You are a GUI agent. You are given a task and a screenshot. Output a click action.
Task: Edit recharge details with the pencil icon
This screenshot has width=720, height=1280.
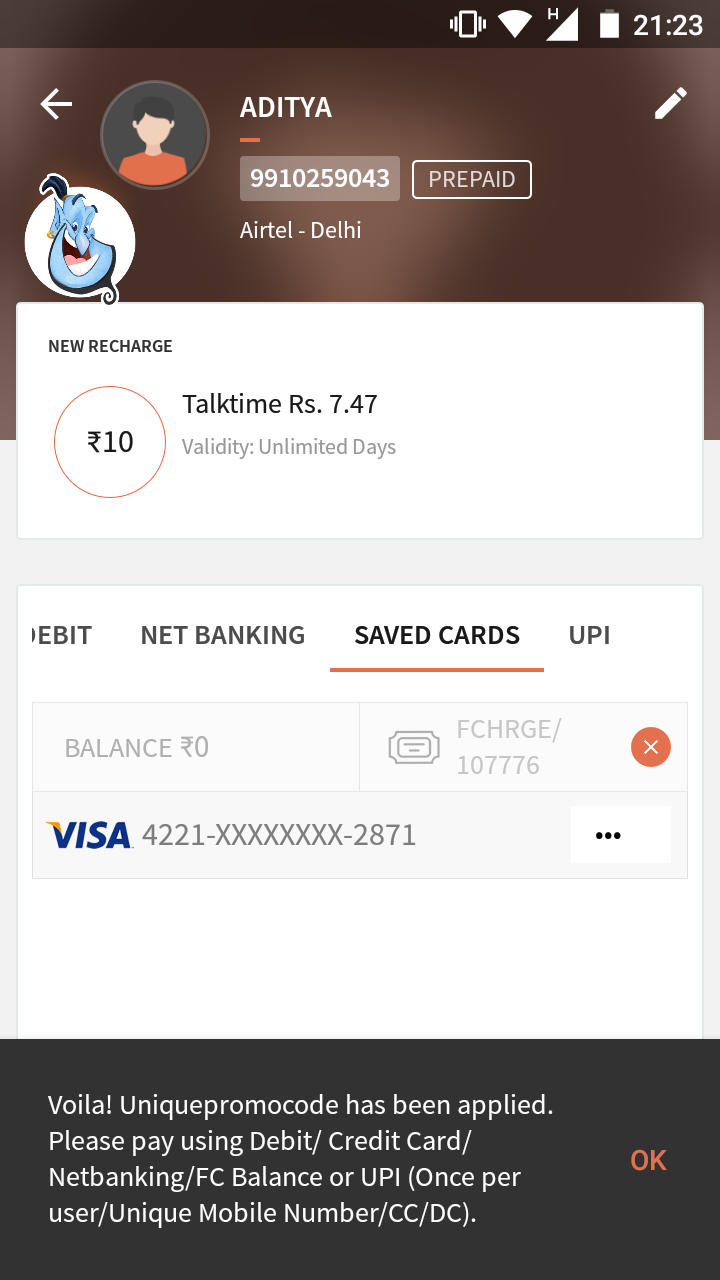(670, 104)
